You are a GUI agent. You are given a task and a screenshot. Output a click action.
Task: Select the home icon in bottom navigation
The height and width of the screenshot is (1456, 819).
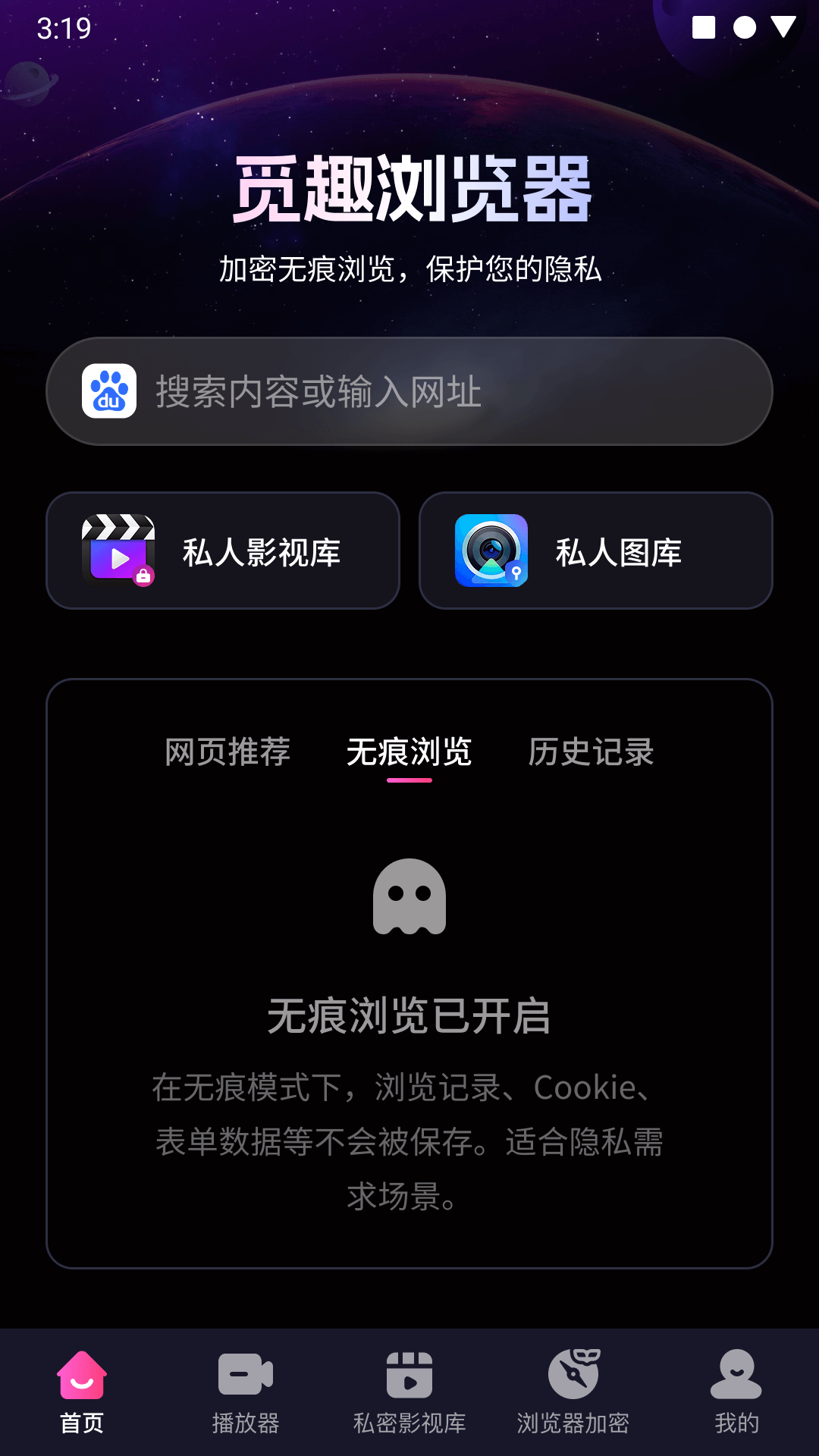click(x=81, y=1375)
